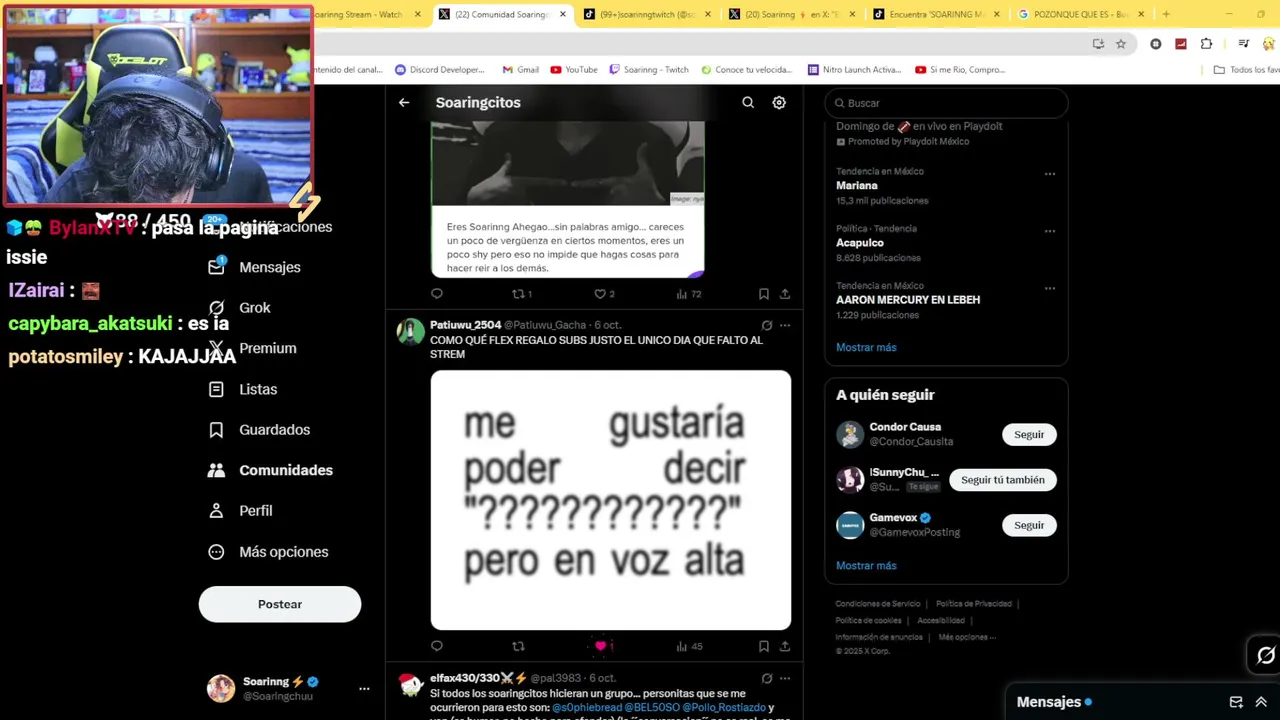Go to Guardados bookmarks
This screenshot has height=720, width=1280.
coord(274,430)
